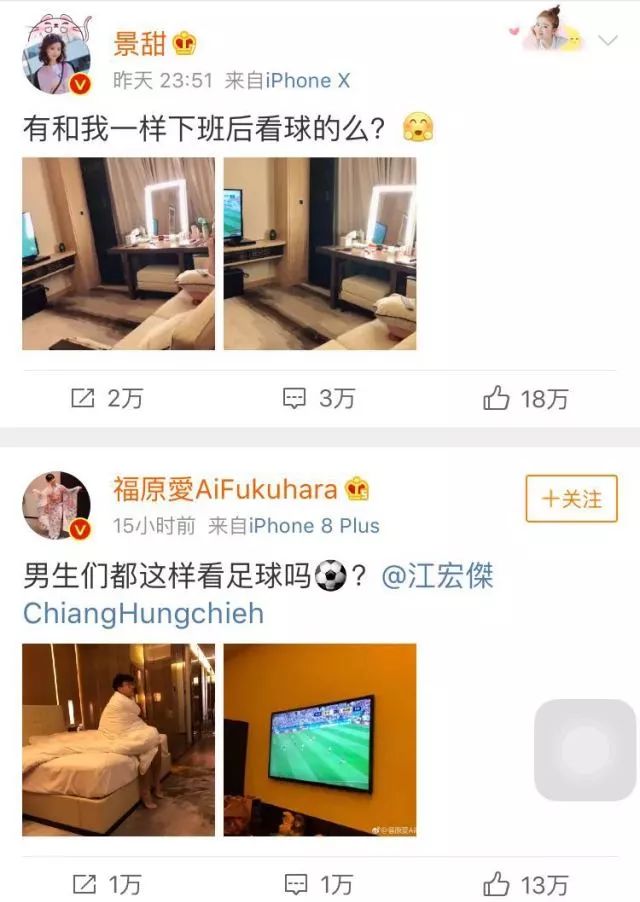Open 福原愛AiFukuhara's profile avatar
Viewport: 640px width, 902px height.
pyautogui.click(x=57, y=506)
